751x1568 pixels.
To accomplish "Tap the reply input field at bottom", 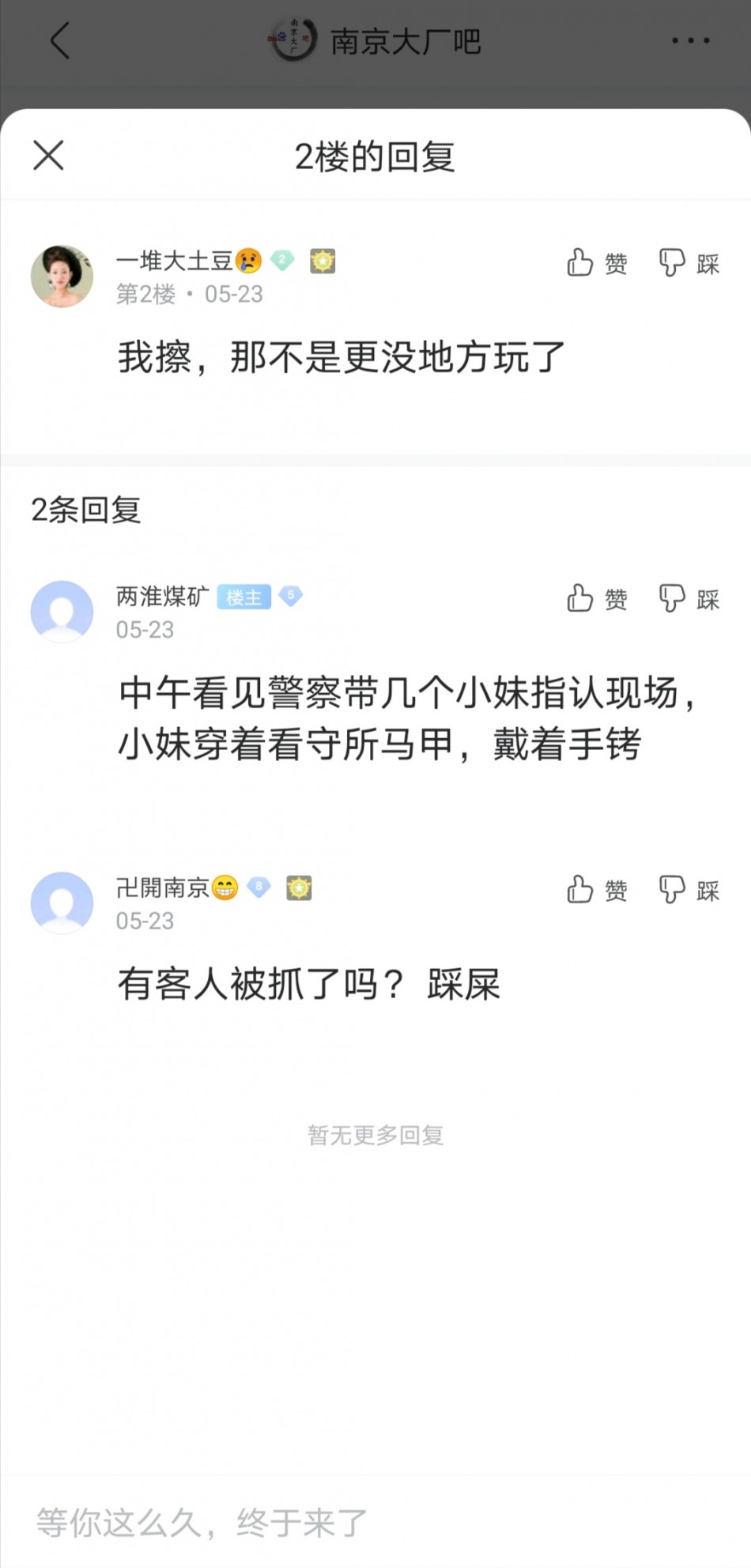I will [316, 1522].
